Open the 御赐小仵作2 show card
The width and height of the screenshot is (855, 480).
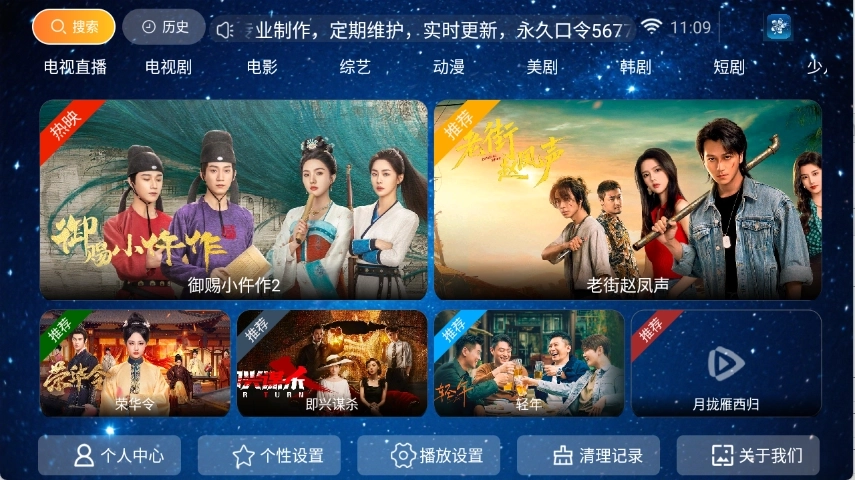click(x=234, y=199)
